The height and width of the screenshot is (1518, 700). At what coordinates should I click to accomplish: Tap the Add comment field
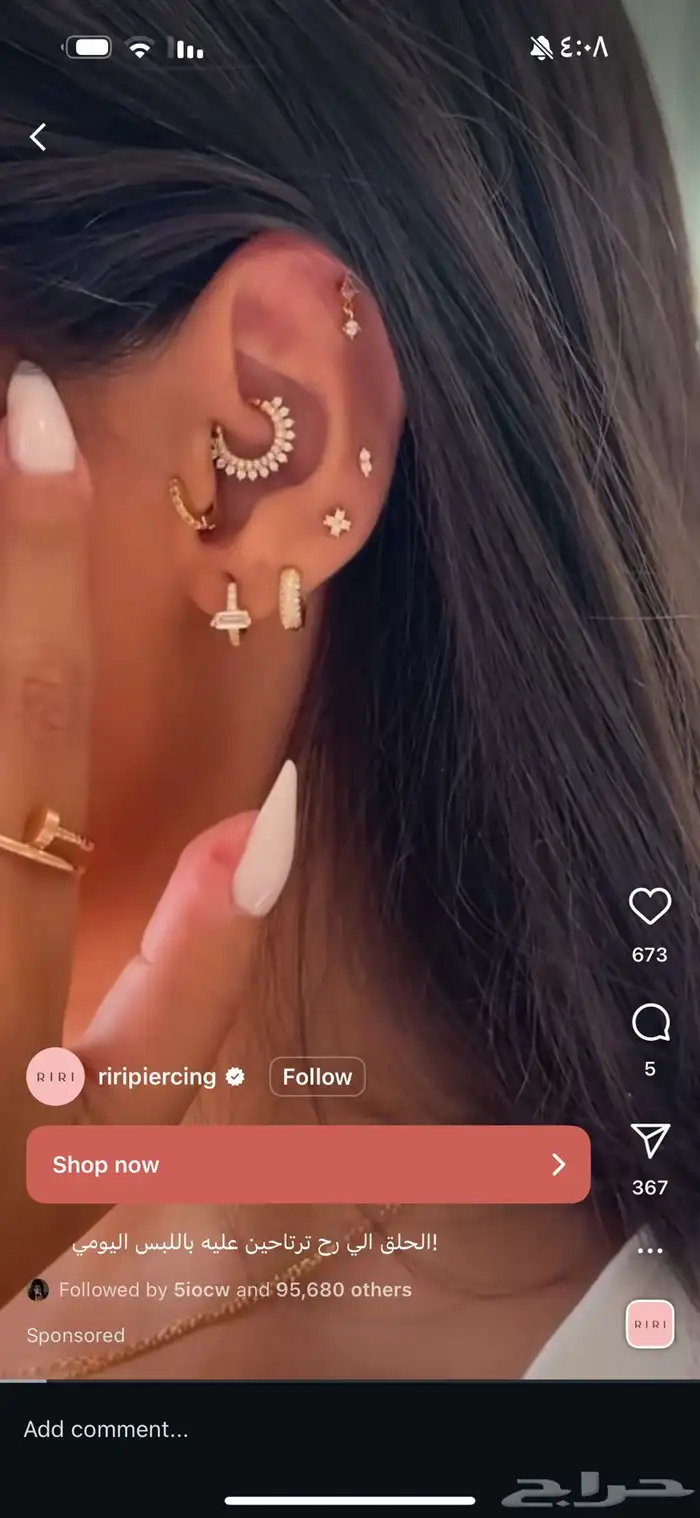300,1429
